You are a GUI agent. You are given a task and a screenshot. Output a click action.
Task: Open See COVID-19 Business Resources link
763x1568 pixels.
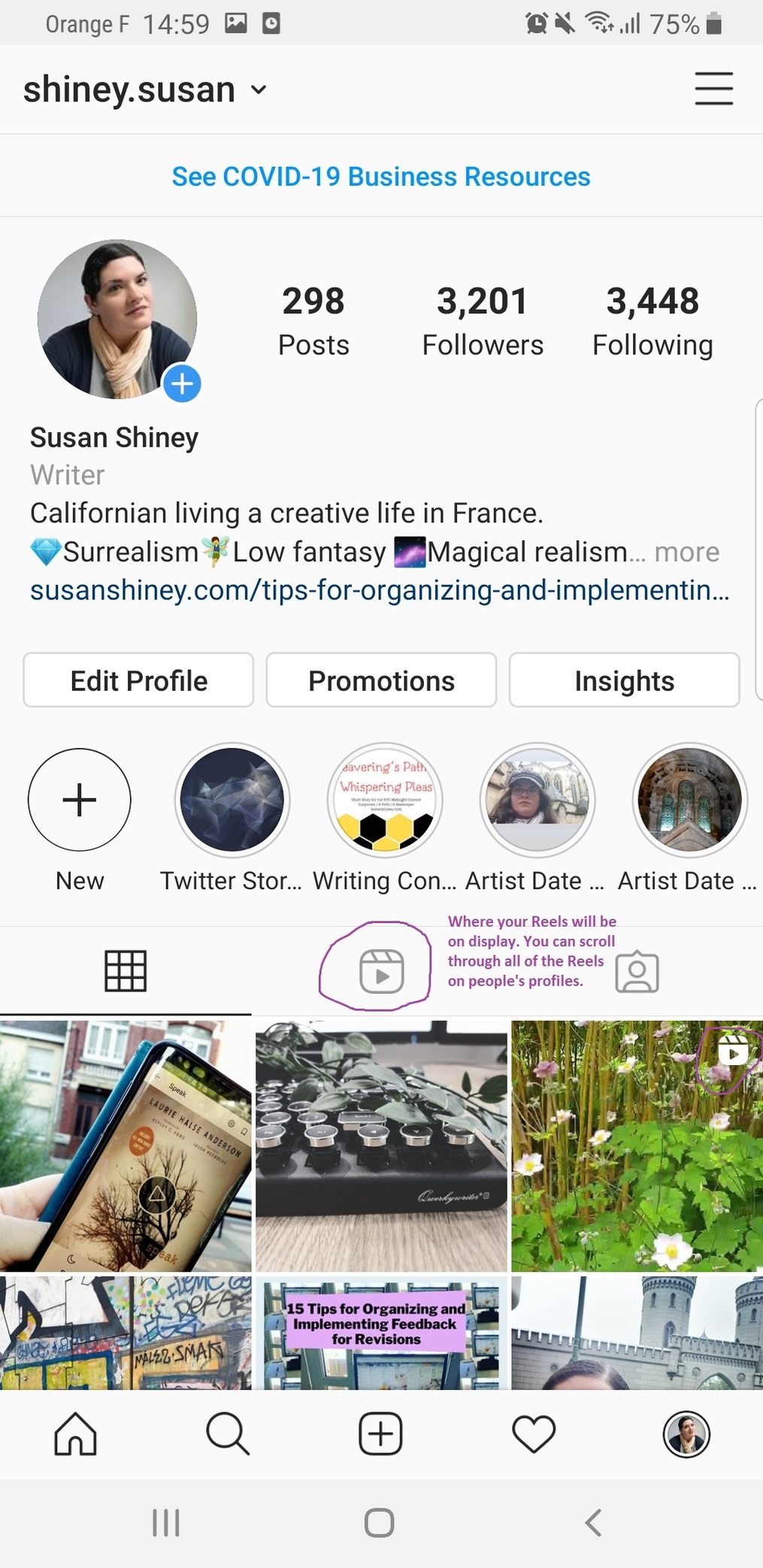(381, 177)
